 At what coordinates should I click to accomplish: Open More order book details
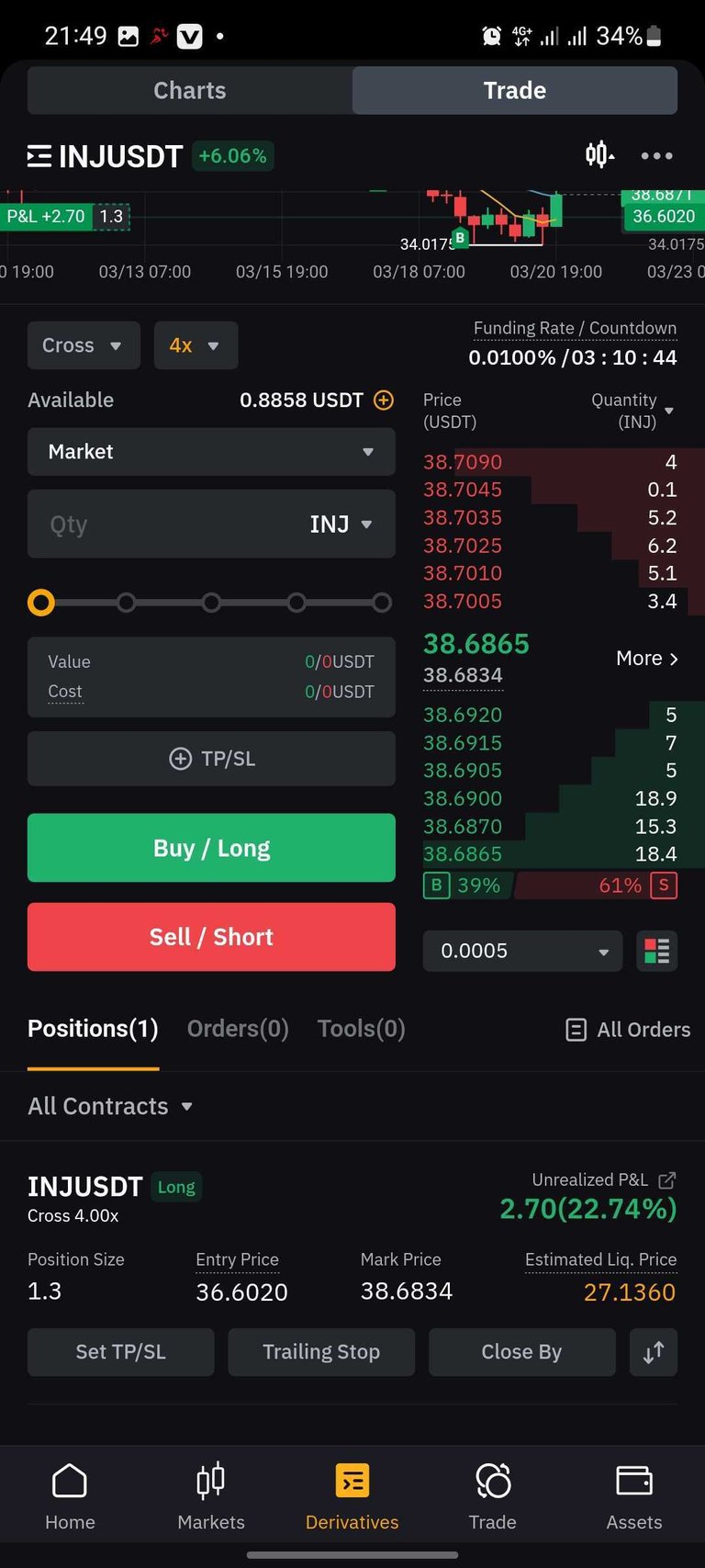click(x=647, y=658)
